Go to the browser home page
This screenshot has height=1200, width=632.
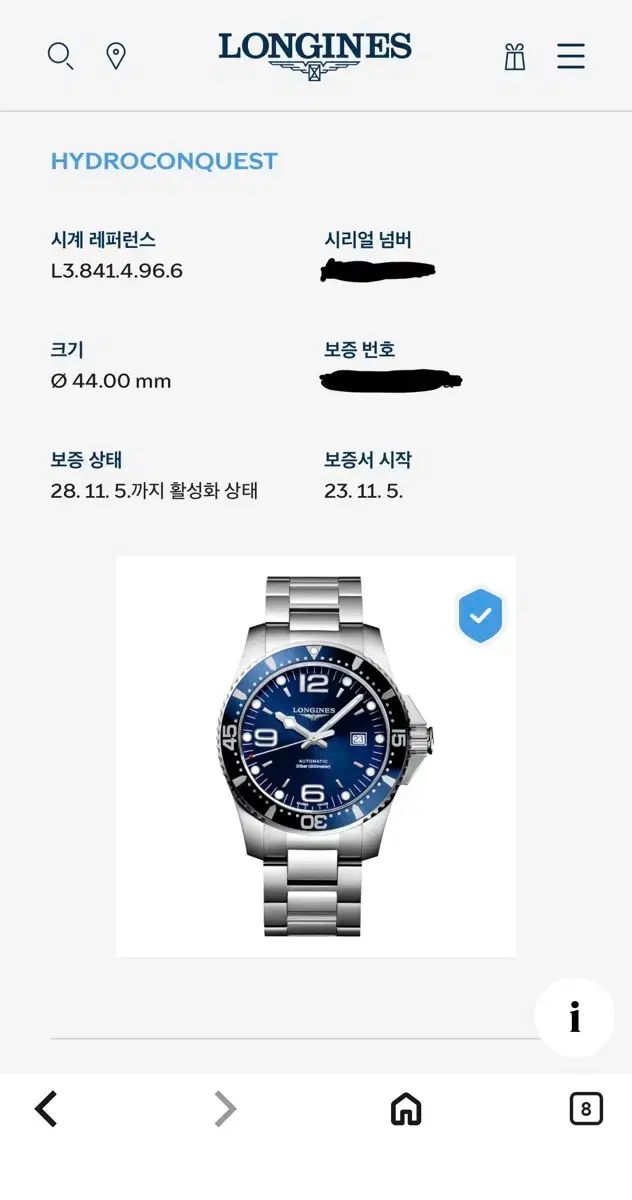coord(405,1109)
